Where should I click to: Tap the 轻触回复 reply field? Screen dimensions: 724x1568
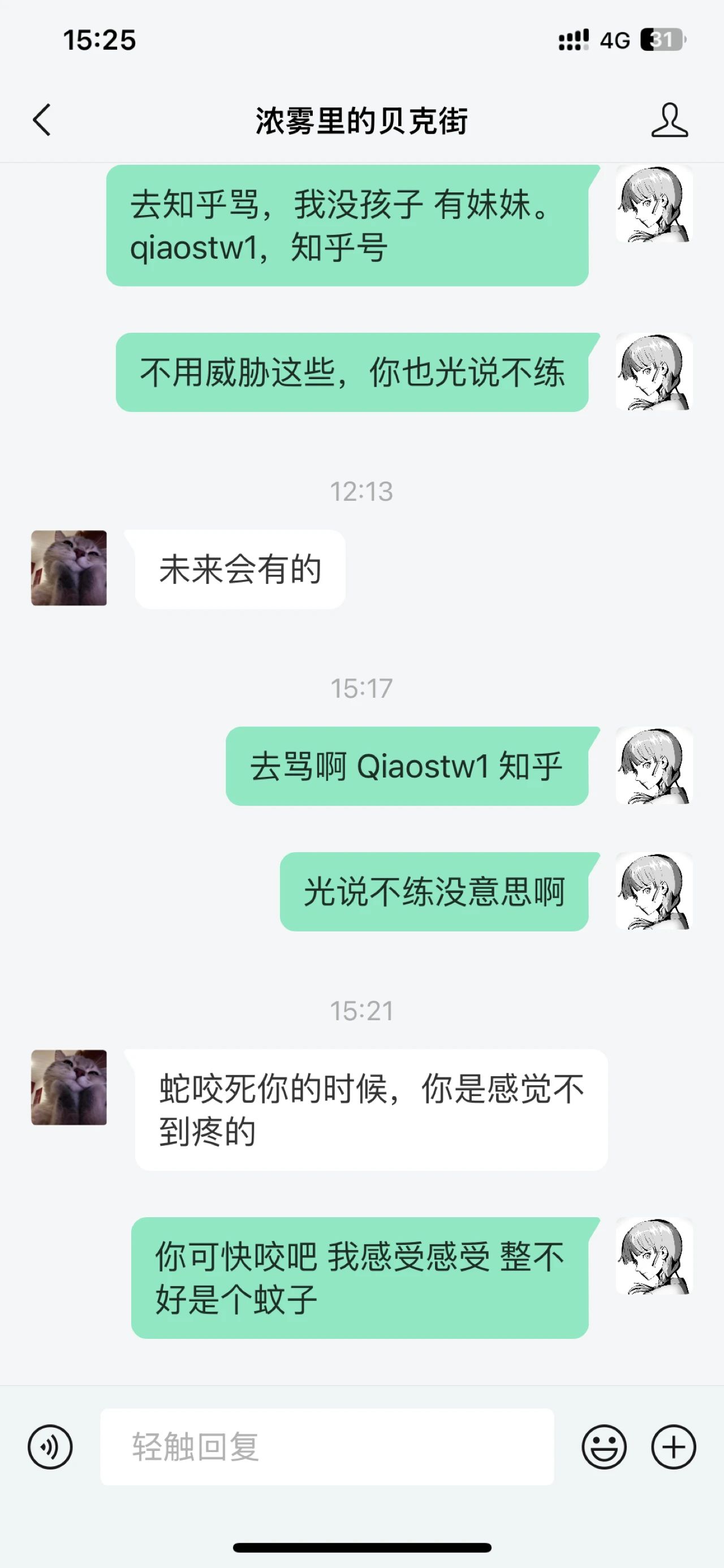(327, 1447)
